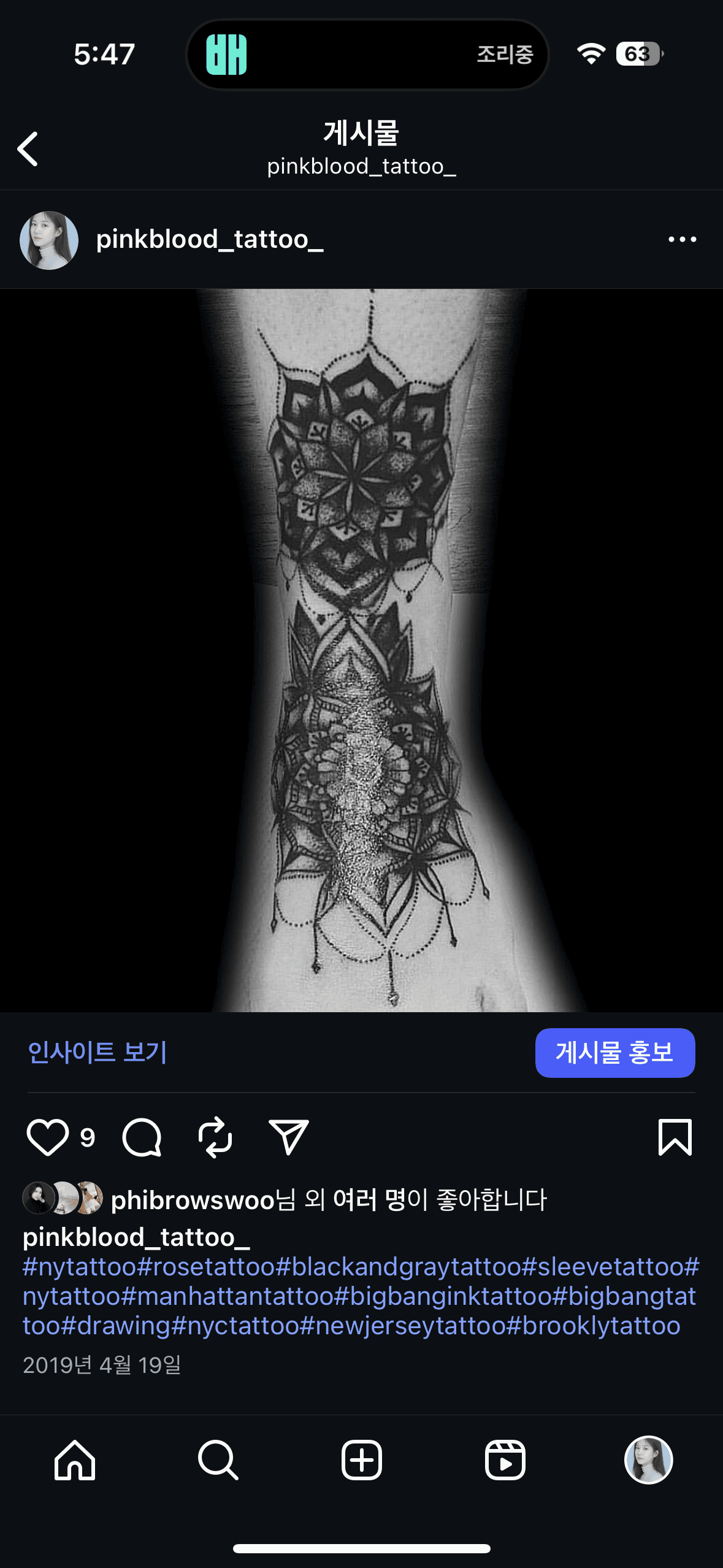
Task: Open the #manhattantattoo hashtag
Action: pyautogui.click(x=235, y=1296)
